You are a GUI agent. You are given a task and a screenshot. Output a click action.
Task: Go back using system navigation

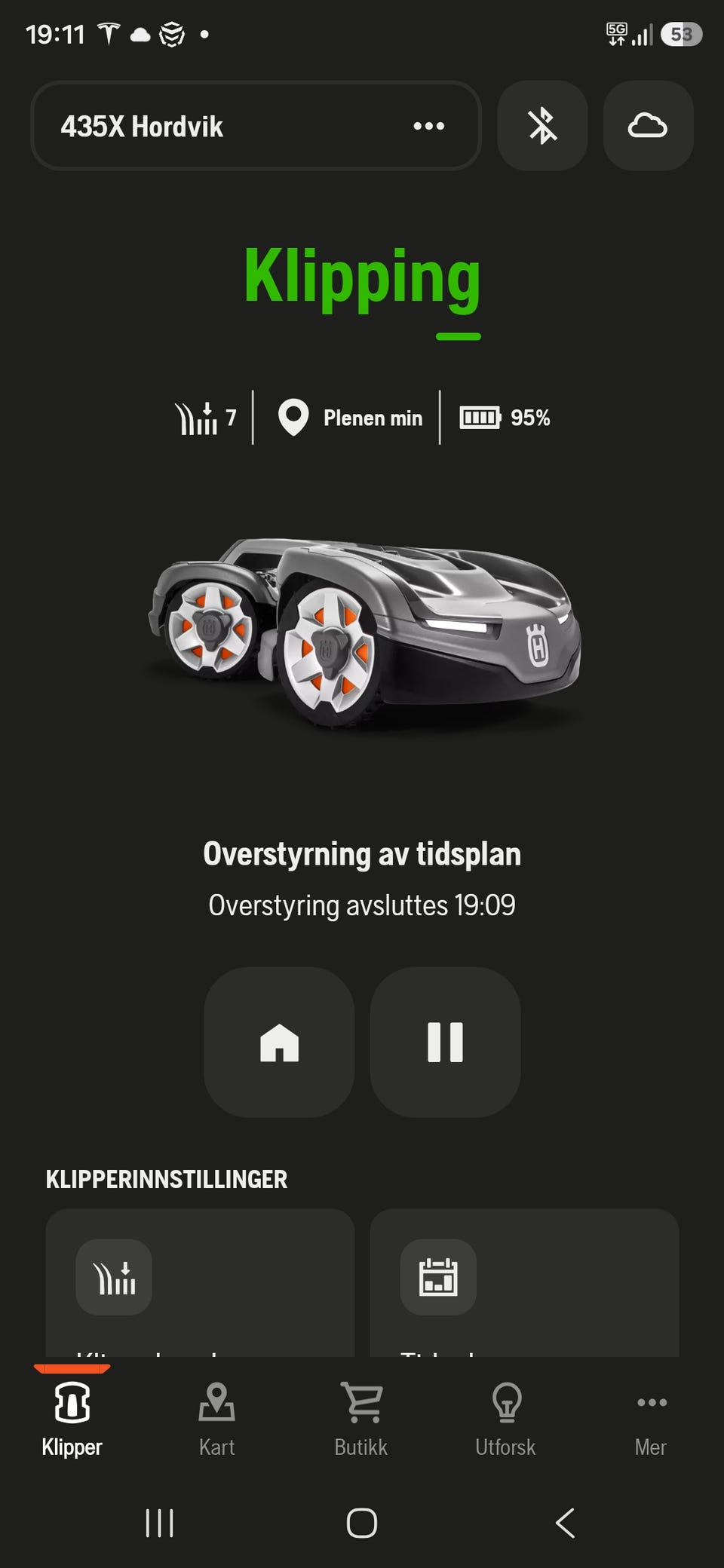tap(565, 1523)
